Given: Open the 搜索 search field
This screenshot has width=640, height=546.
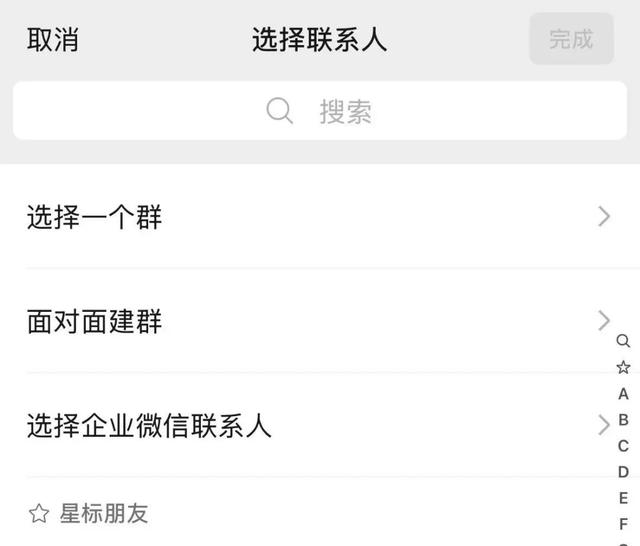Looking at the screenshot, I should point(320,111).
